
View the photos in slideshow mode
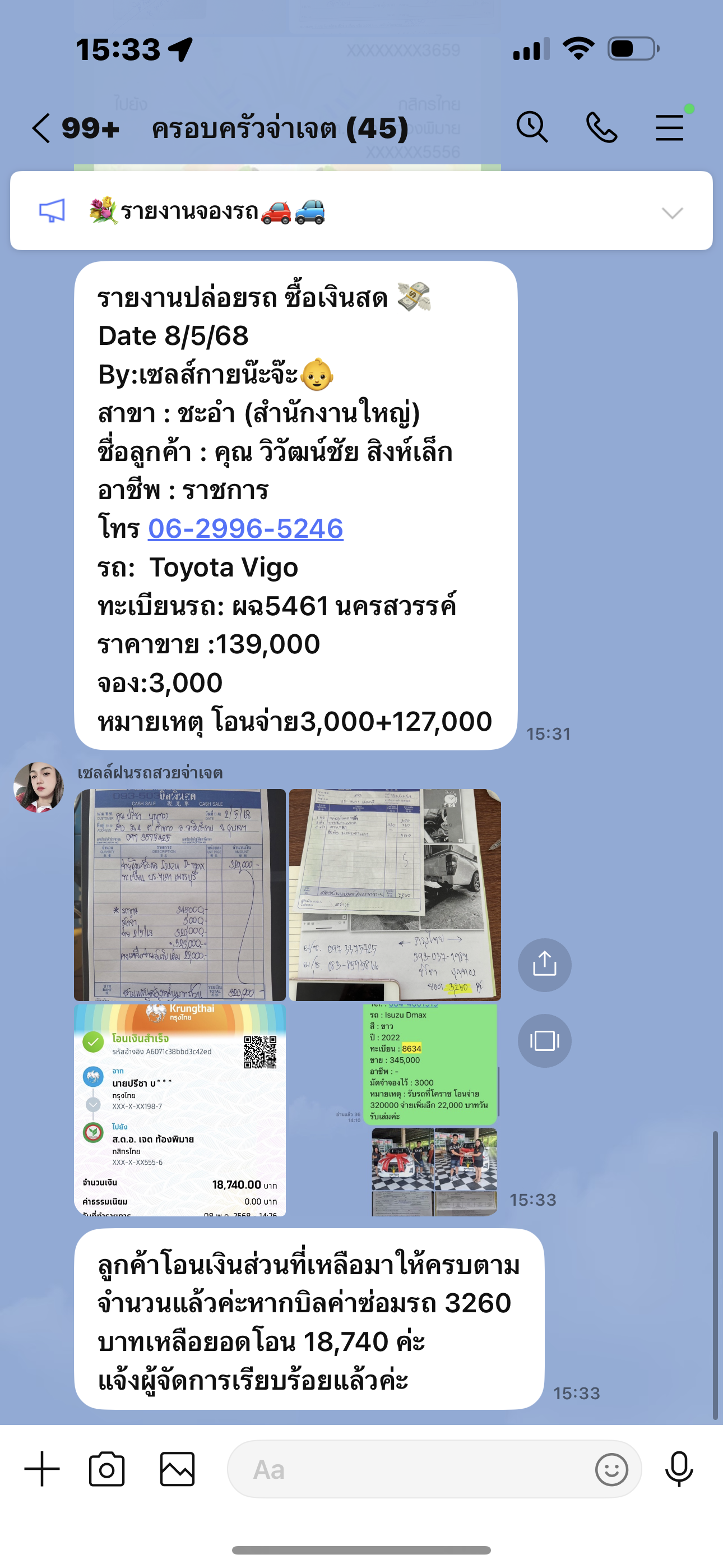point(544,1040)
